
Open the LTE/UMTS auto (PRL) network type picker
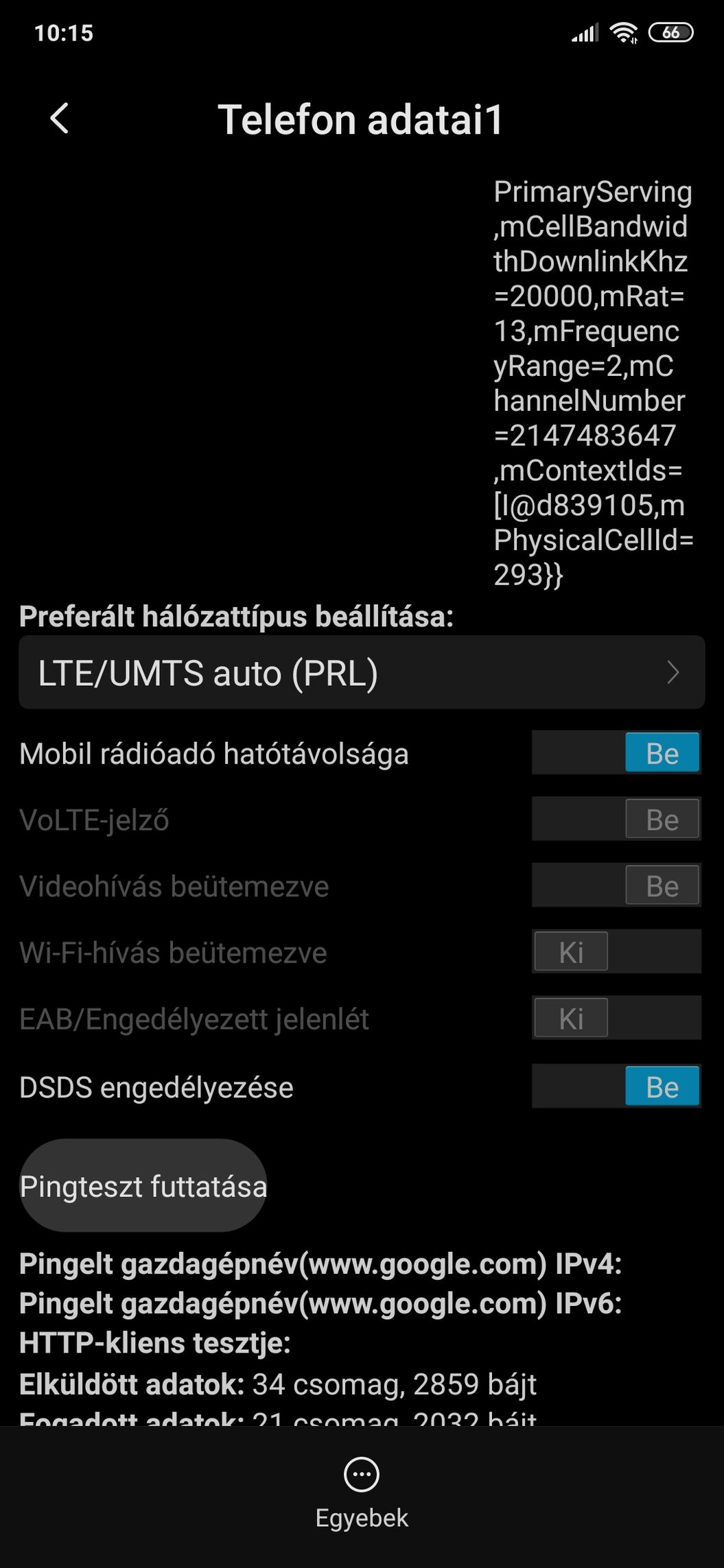pyautogui.click(x=362, y=672)
